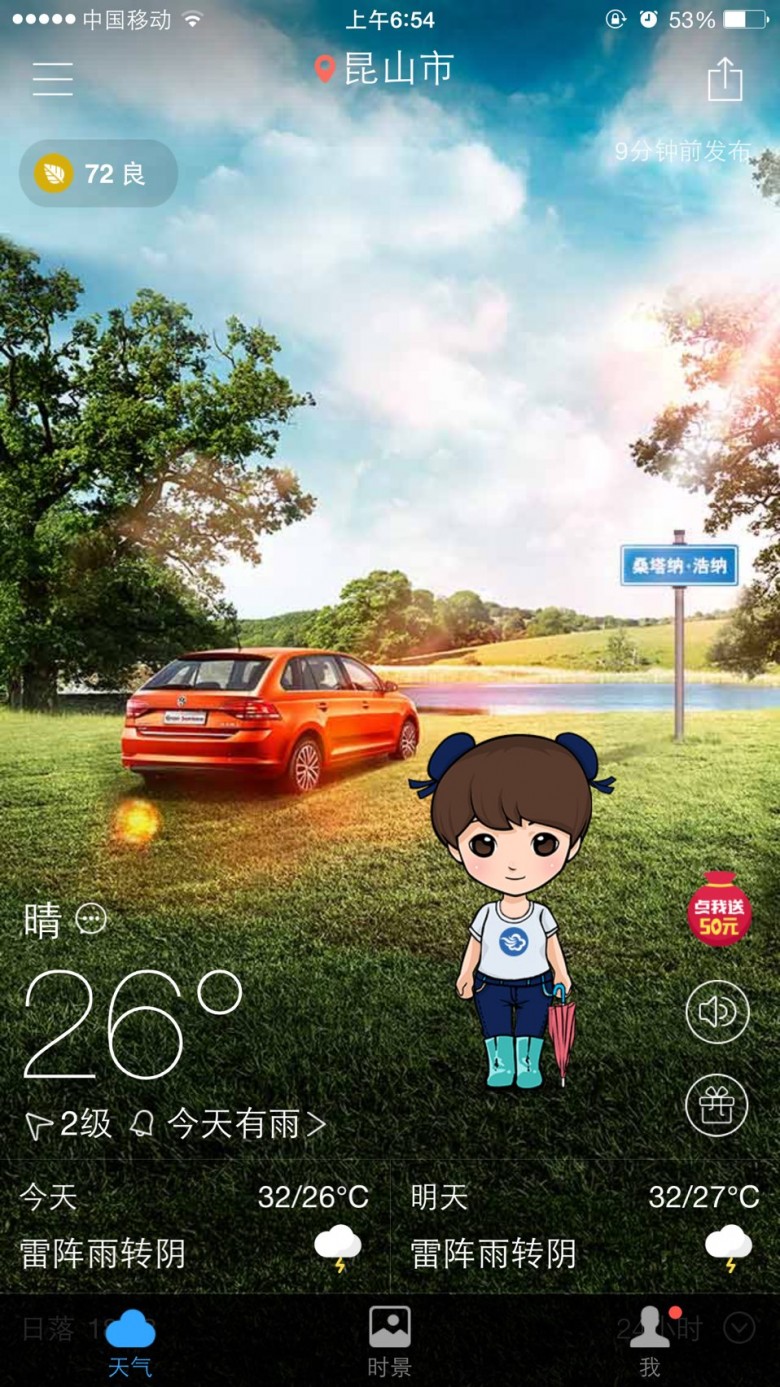Tap the 点我送50元 red envelope
780x1387 pixels.
click(718, 908)
